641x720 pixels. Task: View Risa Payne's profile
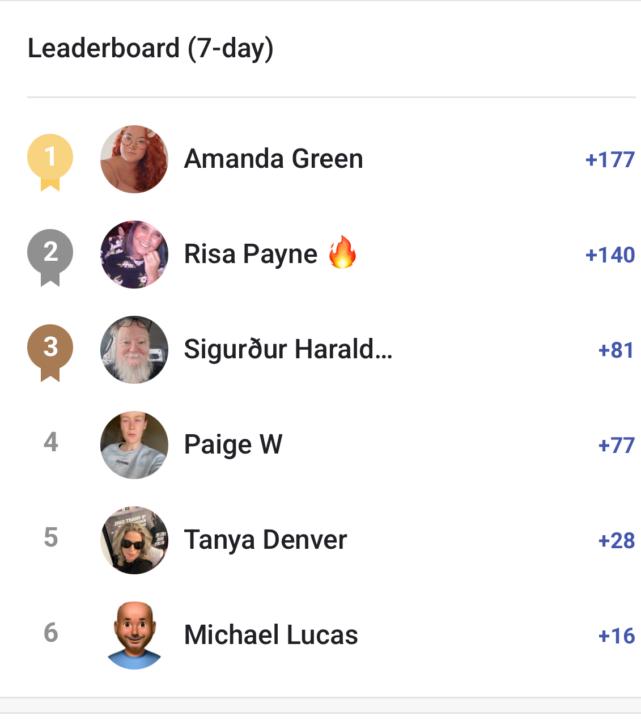pyautogui.click(x=250, y=255)
